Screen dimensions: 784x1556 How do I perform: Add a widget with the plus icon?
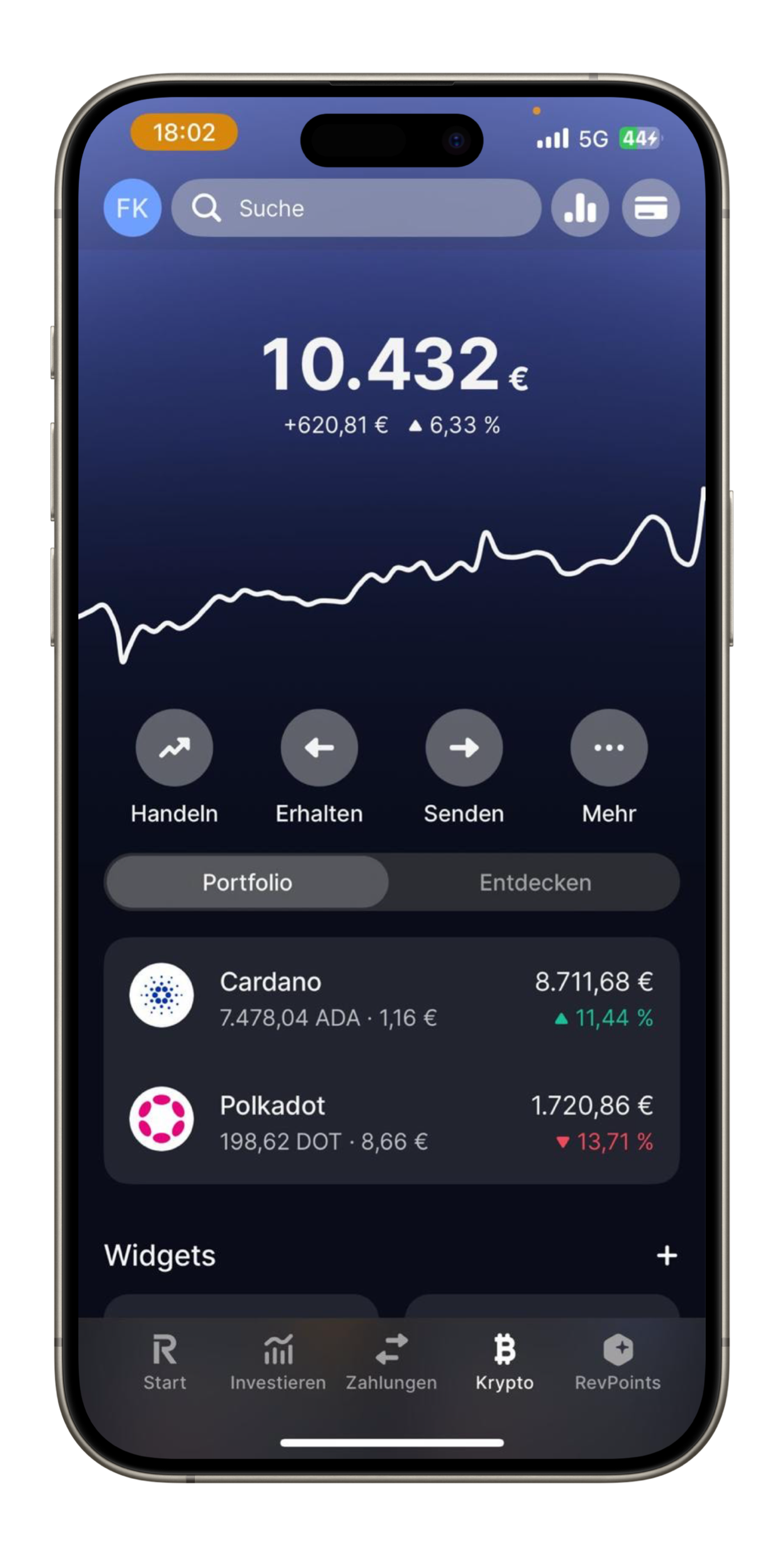[666, 1256]
